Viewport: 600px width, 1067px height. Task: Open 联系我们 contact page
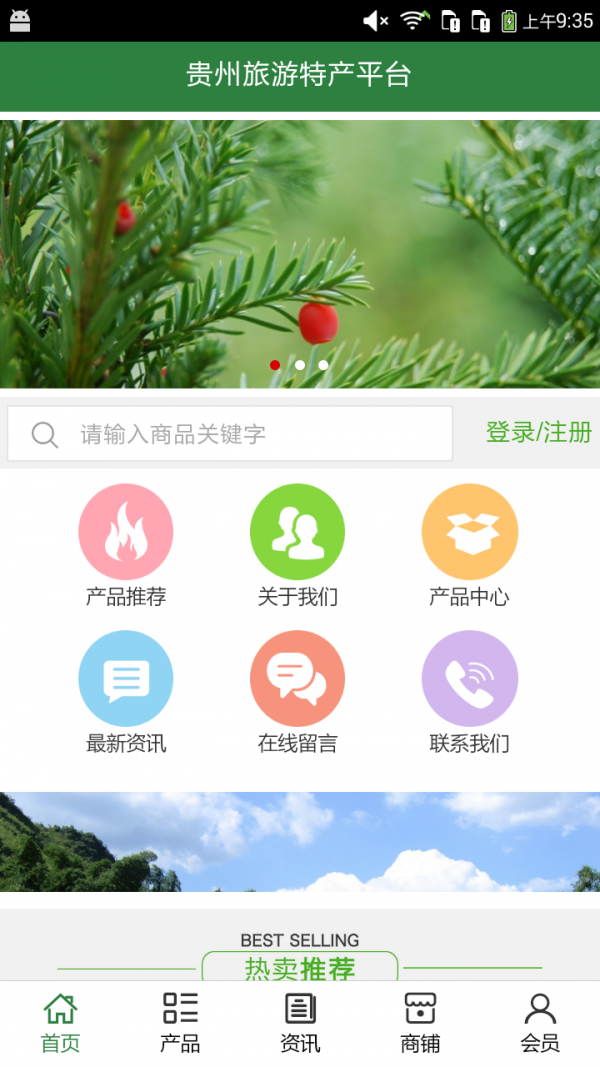(470, 691)
